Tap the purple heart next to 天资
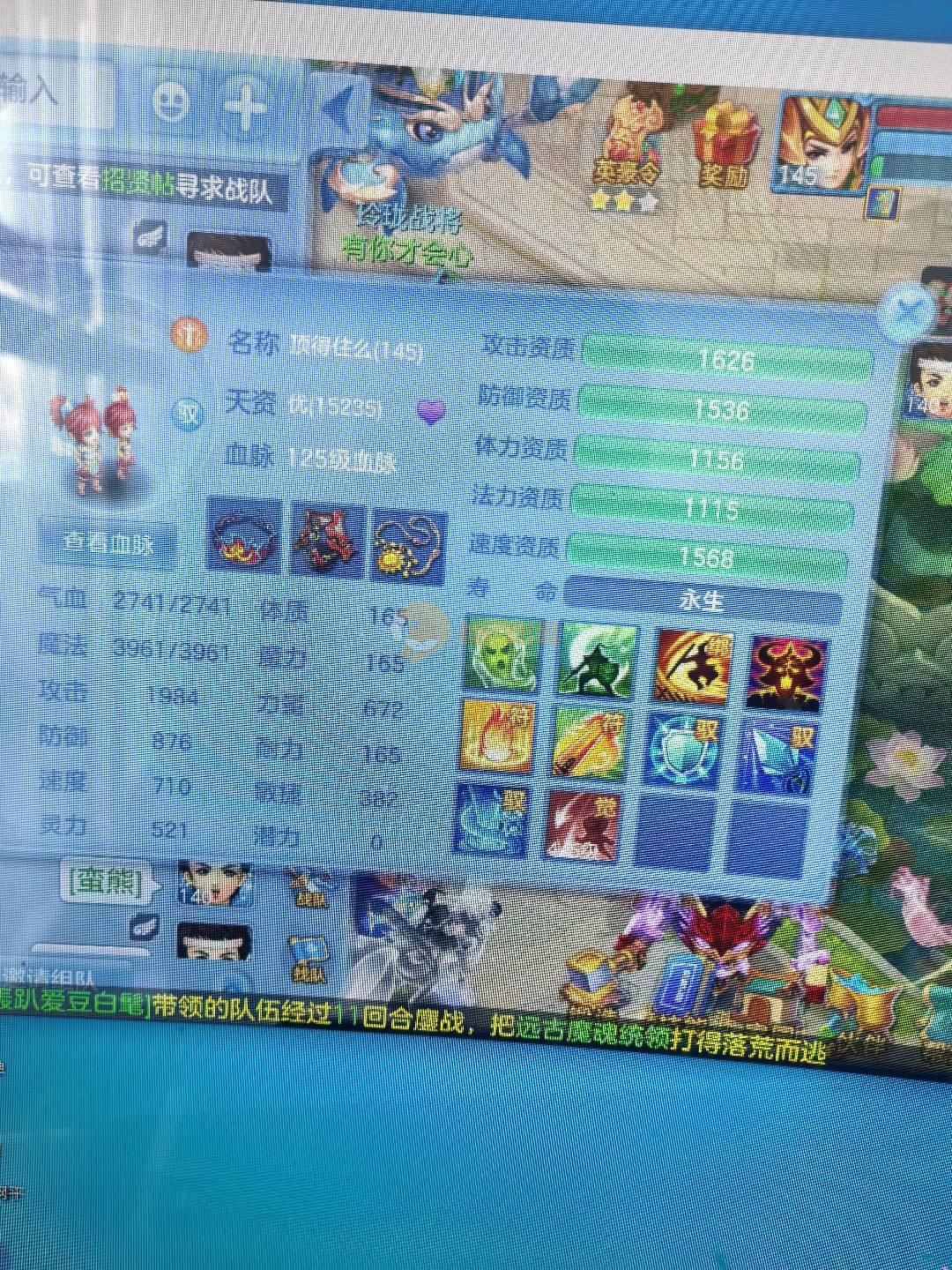The image size is (952, 1270). (430, 412)
